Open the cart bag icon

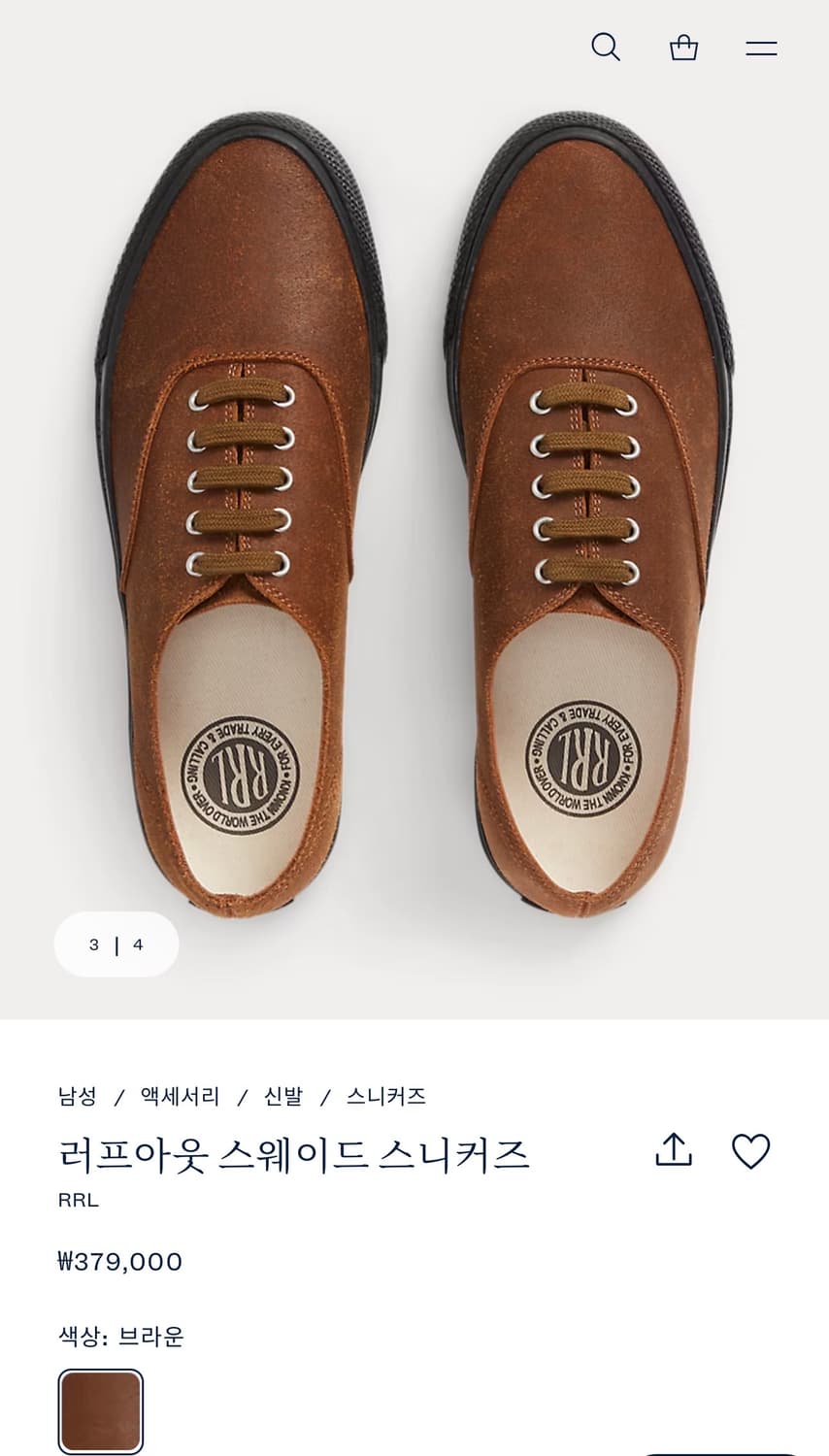683,46
